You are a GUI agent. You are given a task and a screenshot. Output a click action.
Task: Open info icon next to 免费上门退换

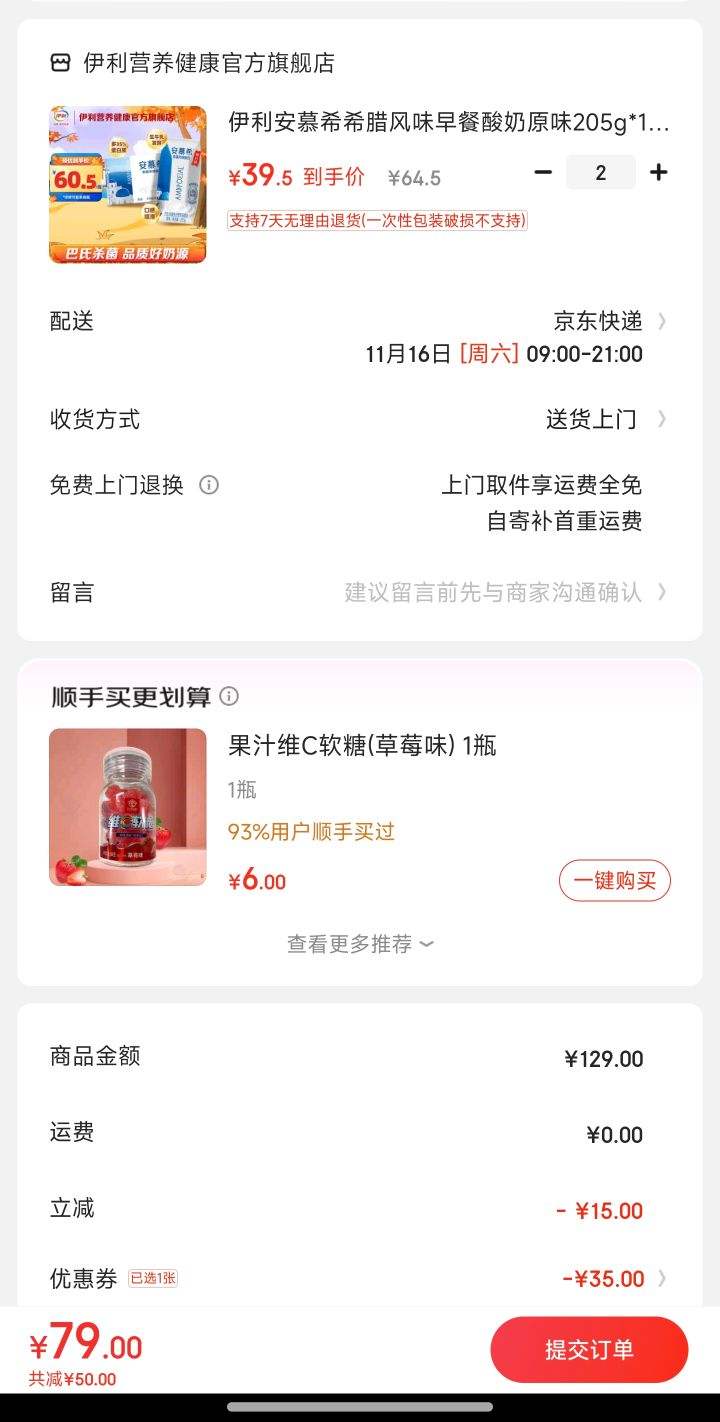(208, 485)
